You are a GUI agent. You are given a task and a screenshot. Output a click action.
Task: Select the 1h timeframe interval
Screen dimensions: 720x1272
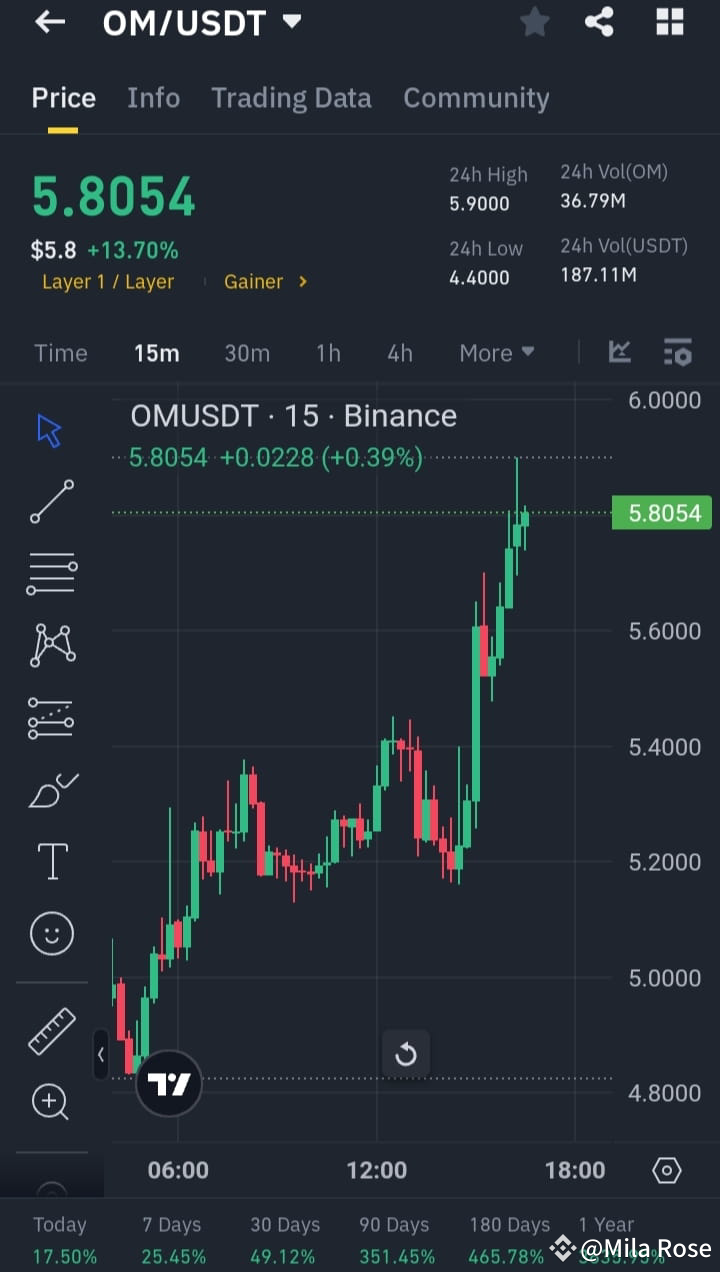click(x=328, y=352)
